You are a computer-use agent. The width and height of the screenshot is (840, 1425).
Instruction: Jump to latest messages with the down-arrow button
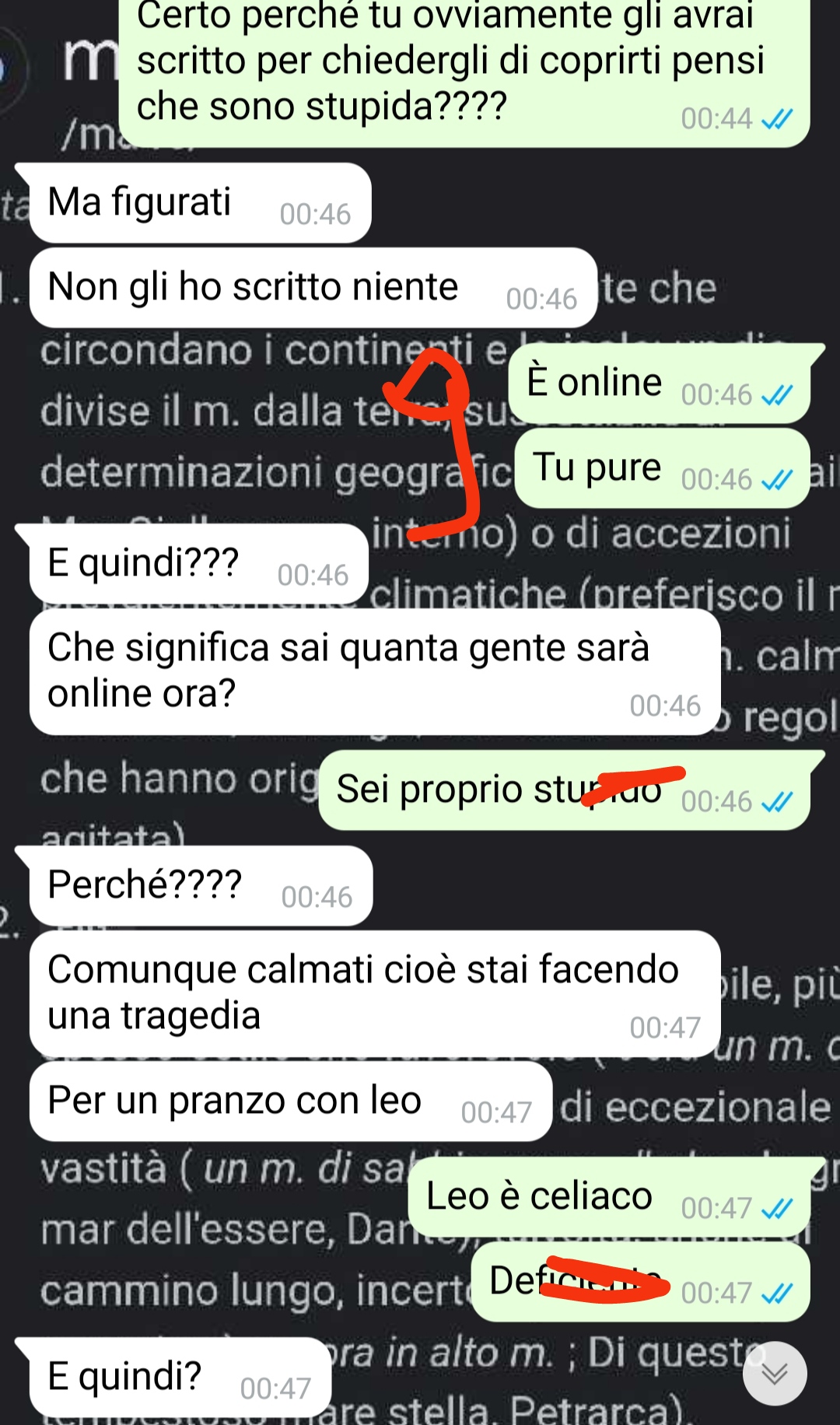(x=774, y=1374)
